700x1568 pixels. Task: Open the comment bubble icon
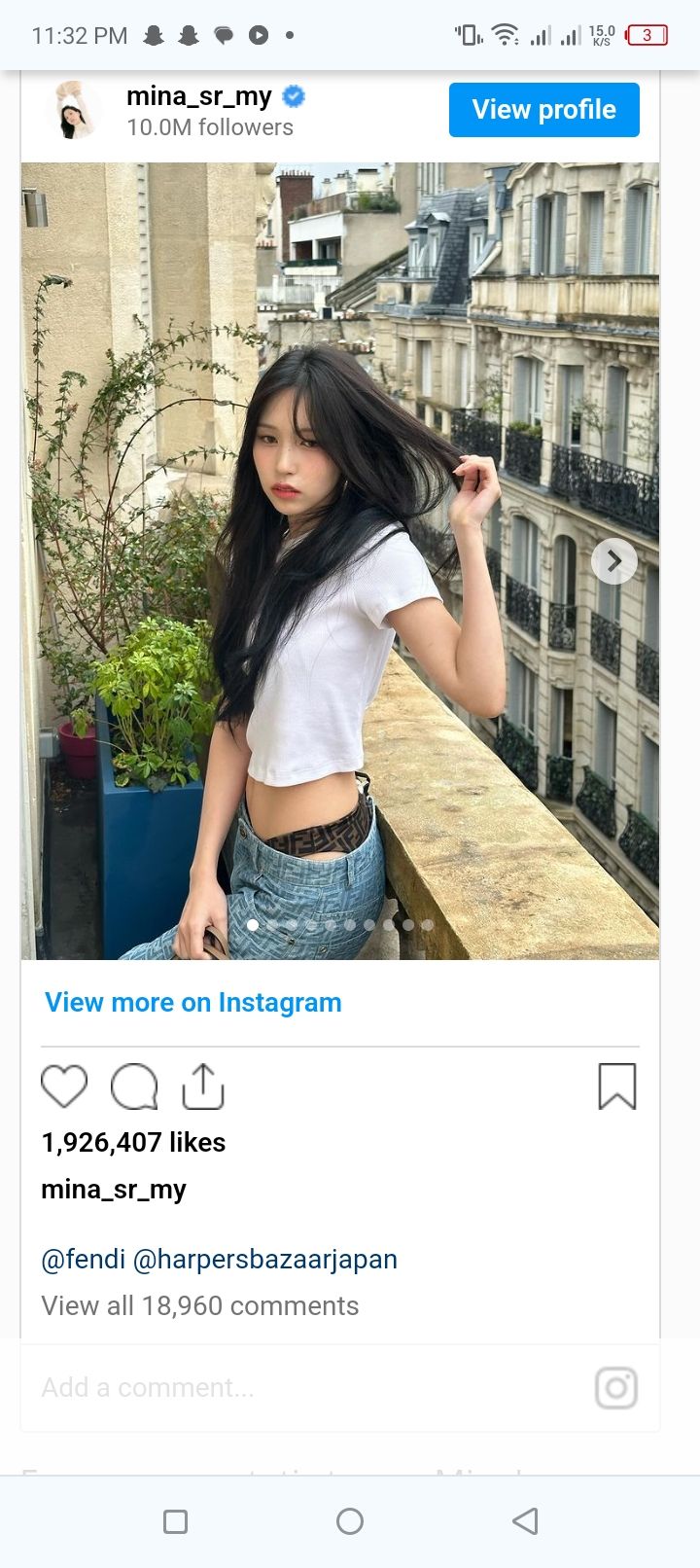pos(134,1087)
